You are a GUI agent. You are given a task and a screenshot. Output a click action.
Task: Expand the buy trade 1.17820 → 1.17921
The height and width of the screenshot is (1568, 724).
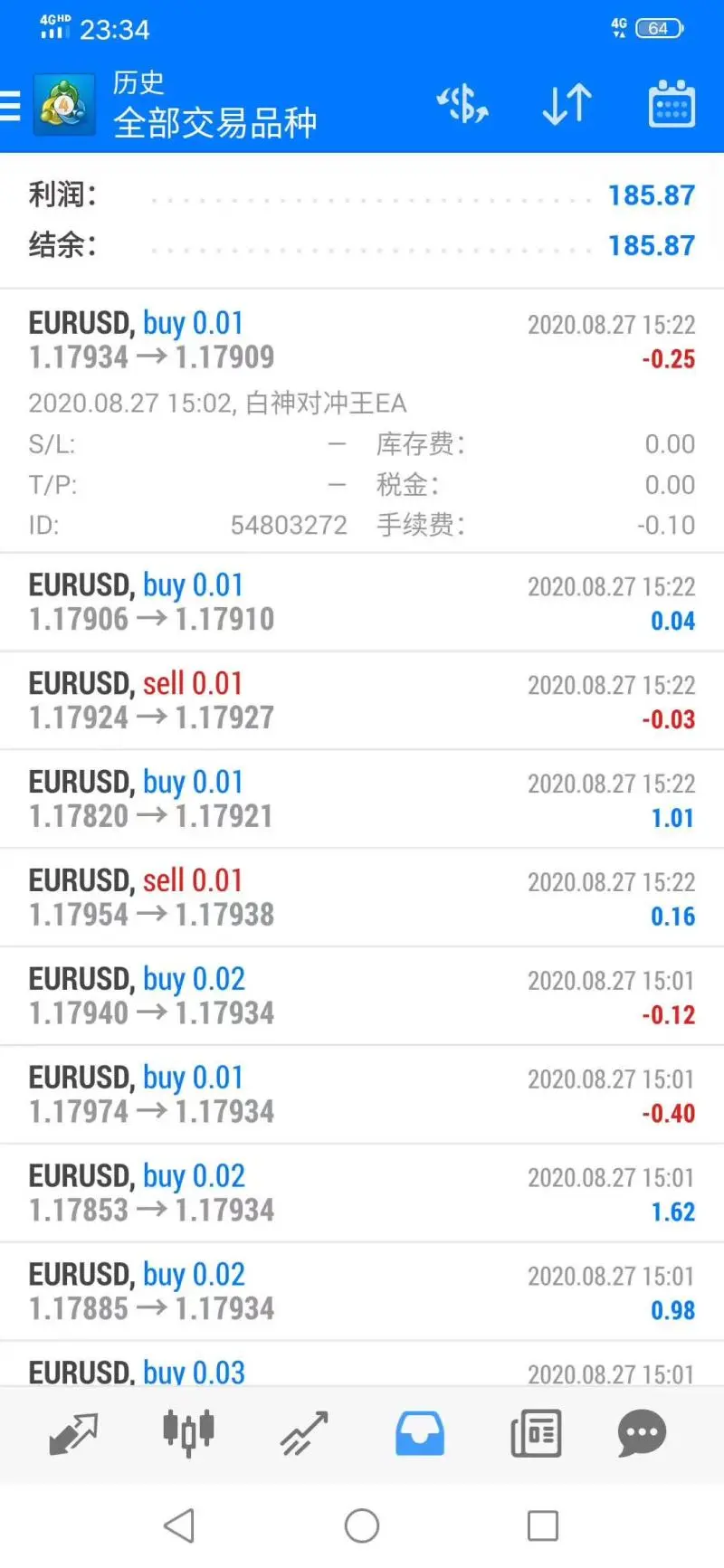point(362,799)
